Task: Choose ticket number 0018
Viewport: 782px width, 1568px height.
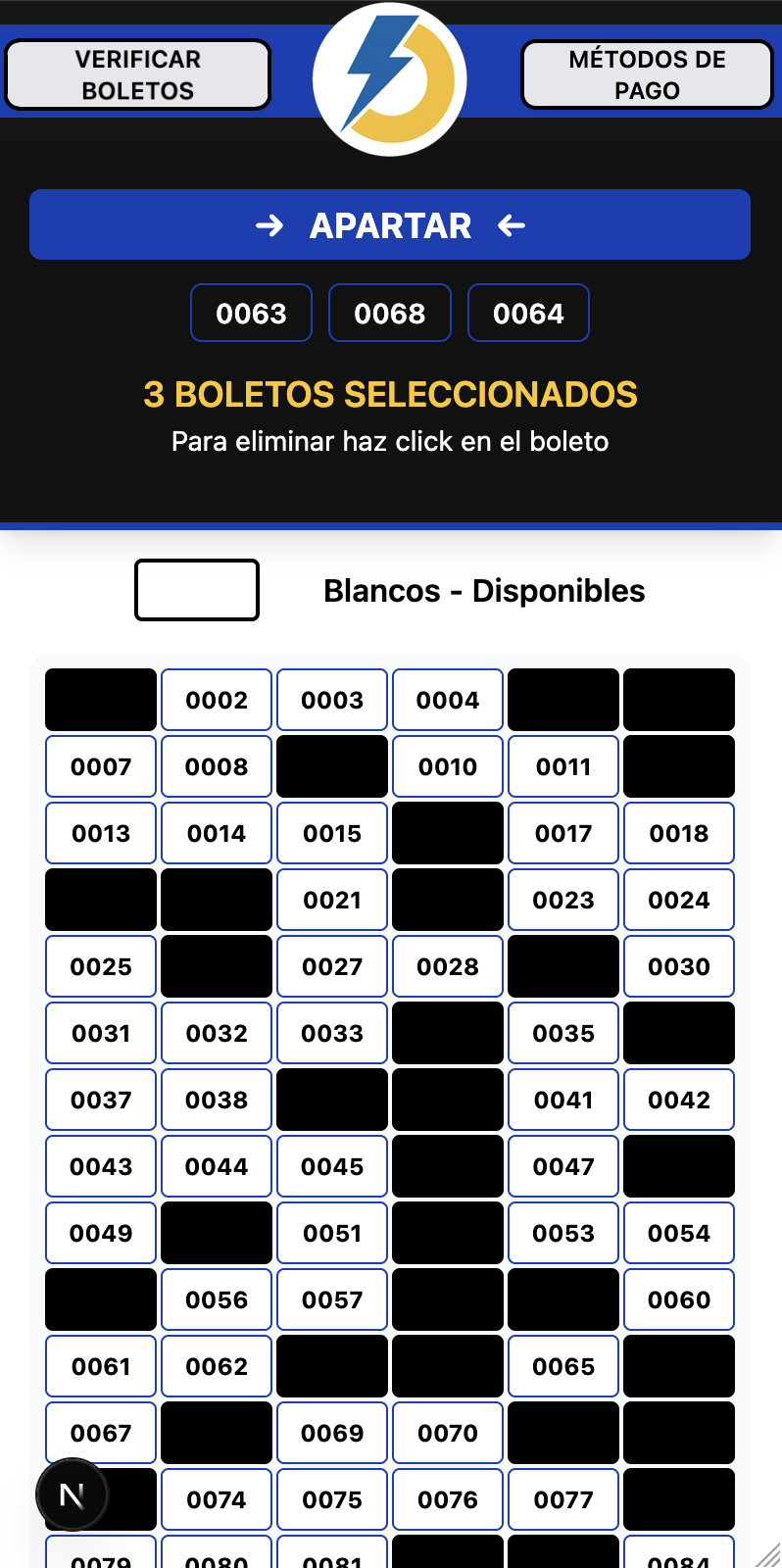Action: click(679, 833)
